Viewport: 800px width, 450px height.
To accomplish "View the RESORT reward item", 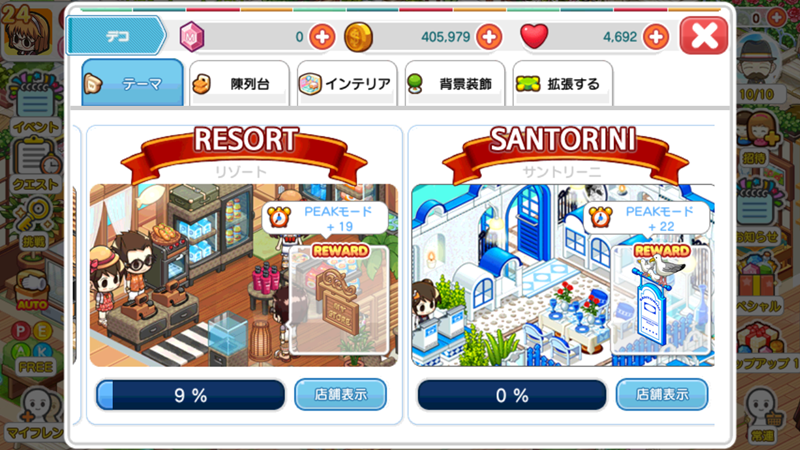I will 339,302.
